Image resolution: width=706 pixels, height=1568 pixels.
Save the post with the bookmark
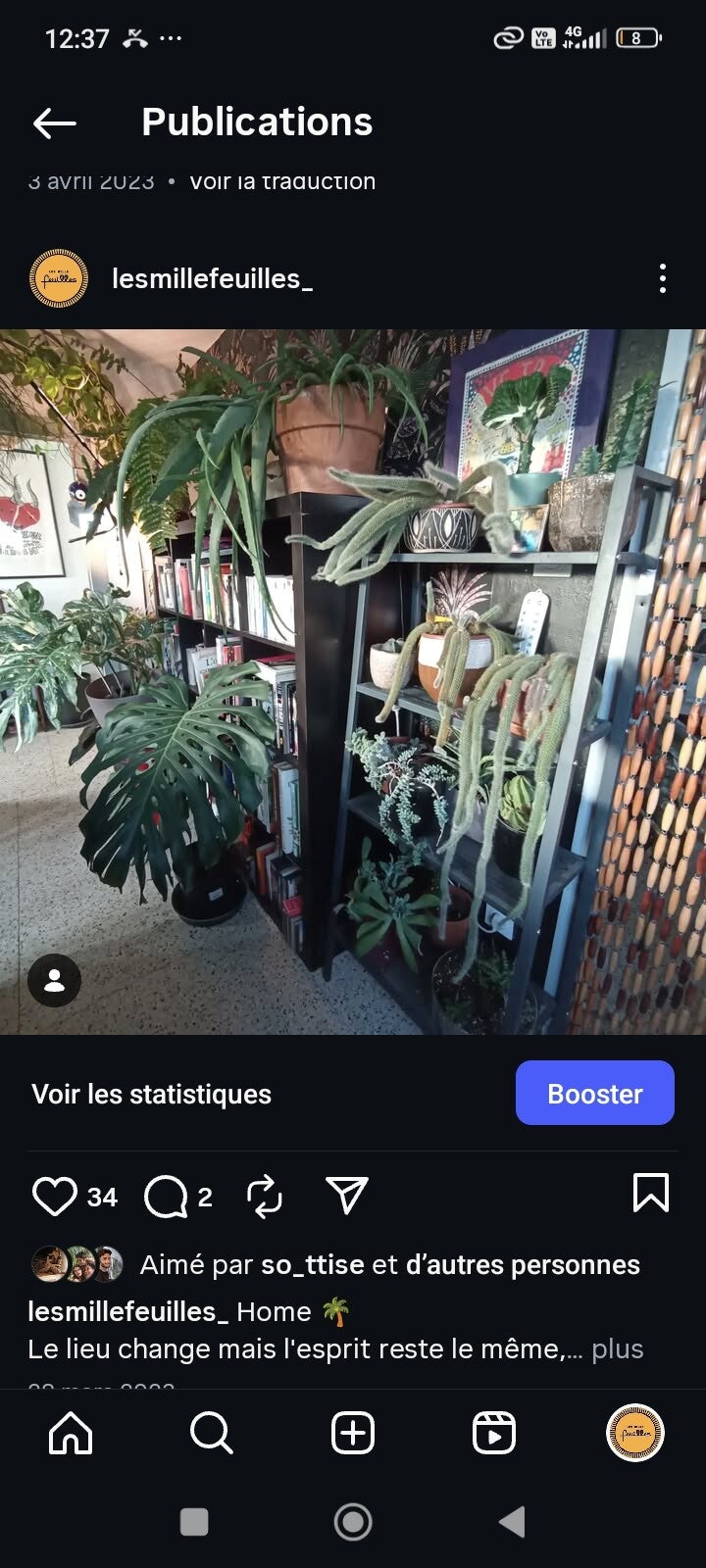(651, 1193)
